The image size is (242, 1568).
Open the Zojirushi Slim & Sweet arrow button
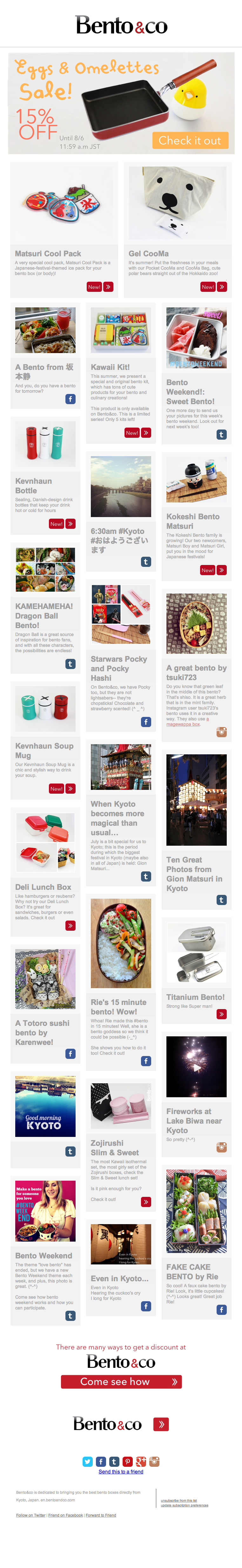pos(146,1202)
